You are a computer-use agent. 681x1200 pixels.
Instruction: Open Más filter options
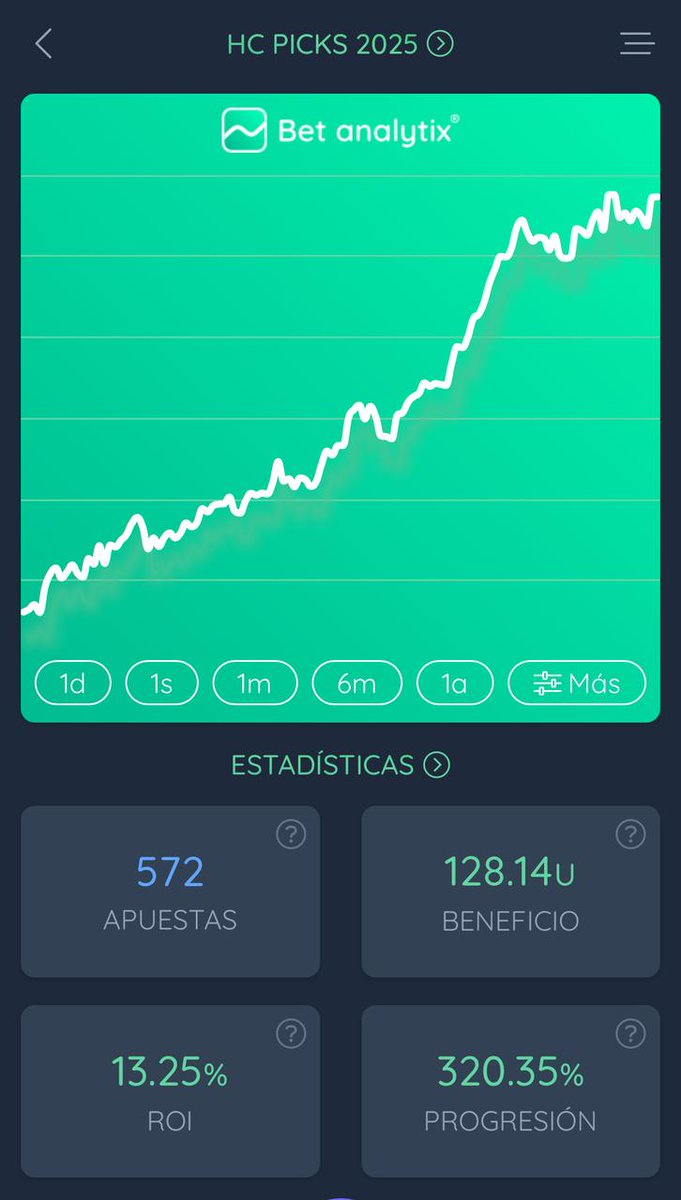coord(577,684)
